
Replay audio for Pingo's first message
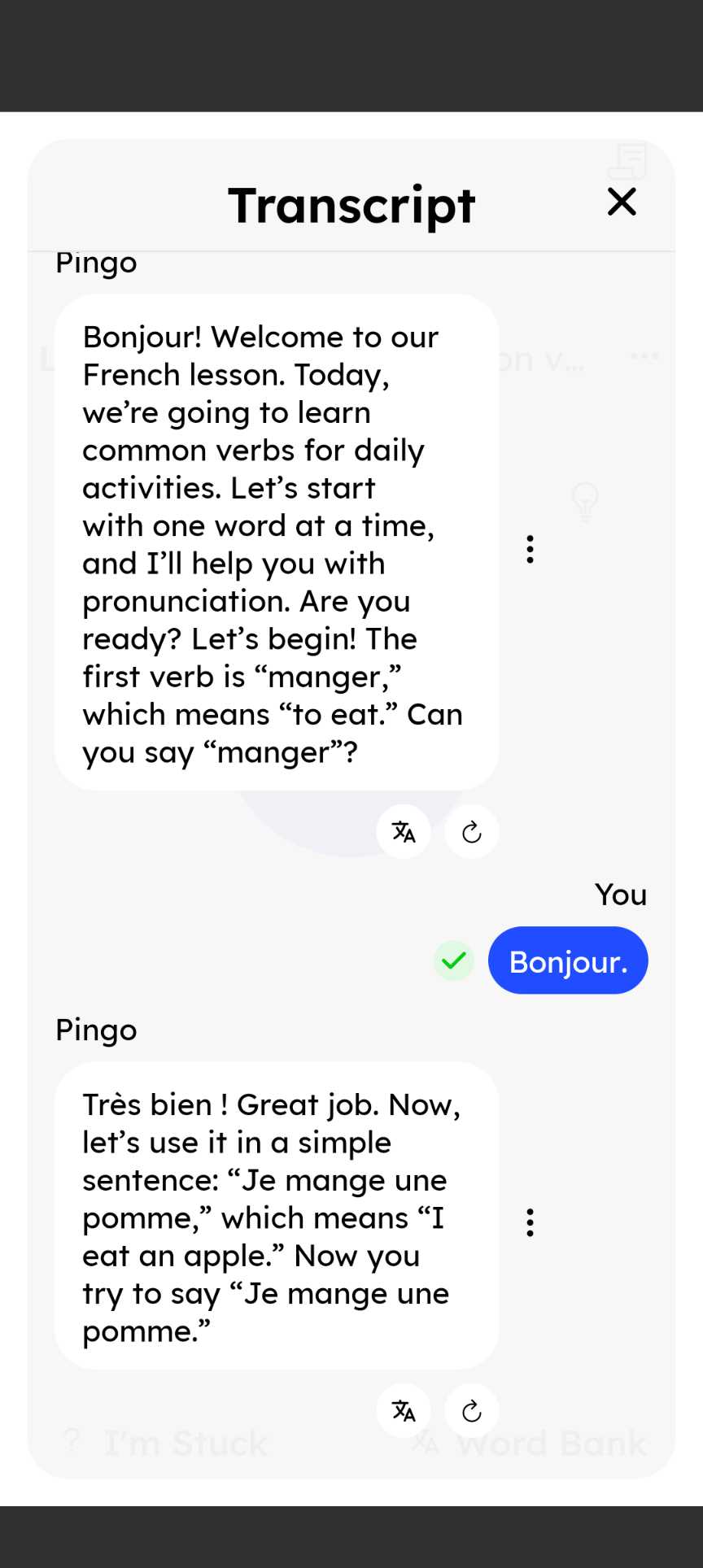point(471,831)
